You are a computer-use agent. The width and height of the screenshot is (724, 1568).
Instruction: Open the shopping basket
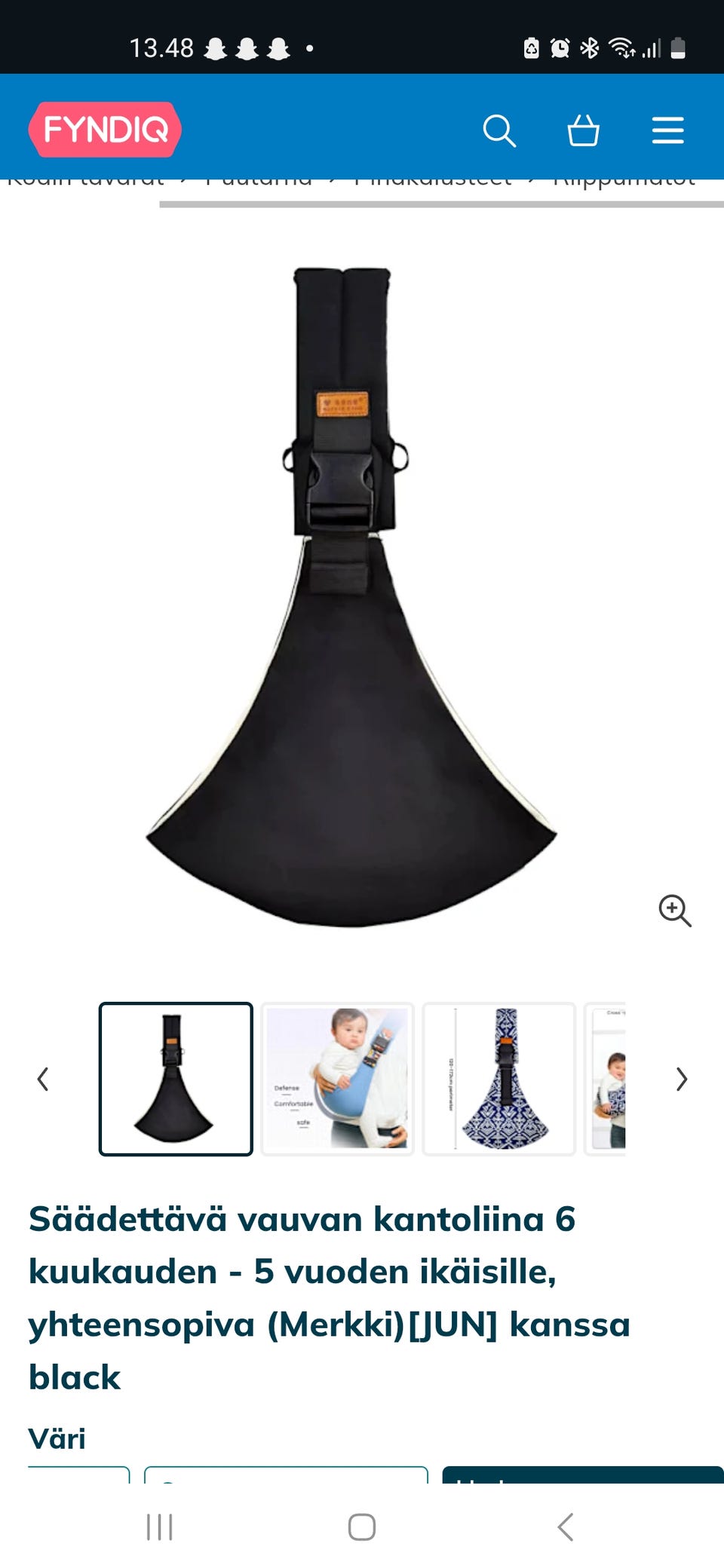click(x=583, y=130)
